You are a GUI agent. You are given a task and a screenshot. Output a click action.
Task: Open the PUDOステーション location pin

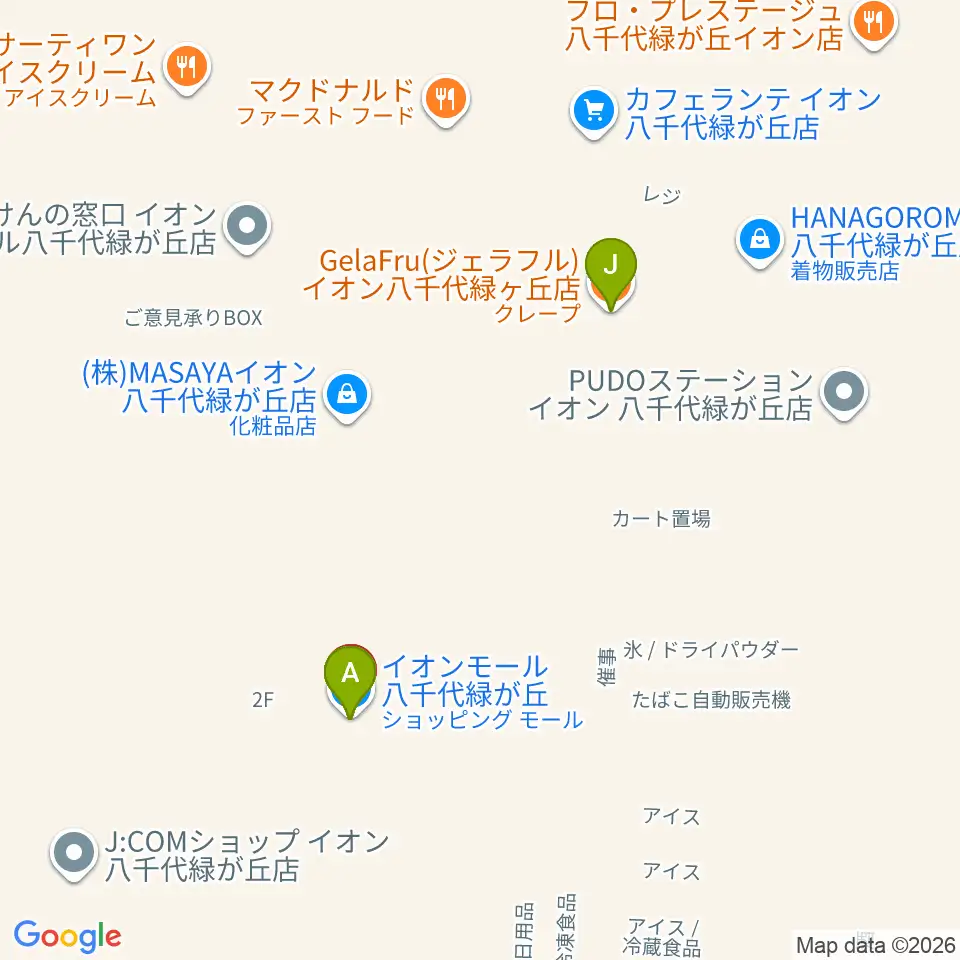point(844,394)
